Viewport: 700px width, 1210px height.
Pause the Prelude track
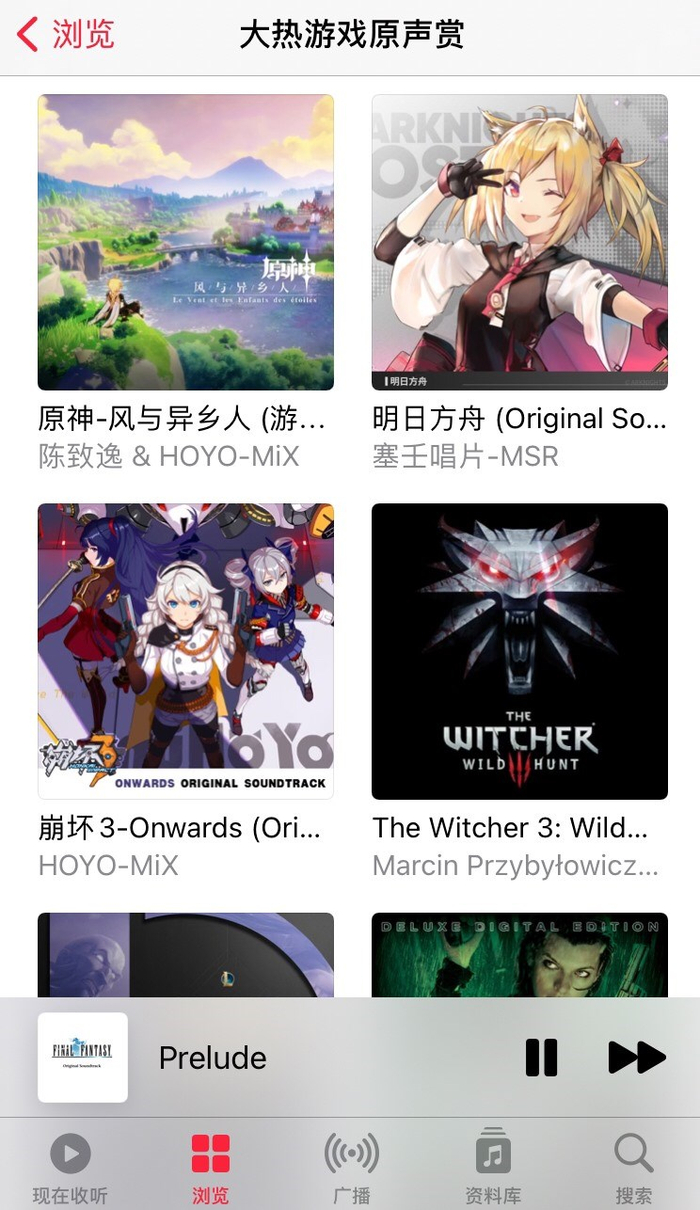(541, 1057)
